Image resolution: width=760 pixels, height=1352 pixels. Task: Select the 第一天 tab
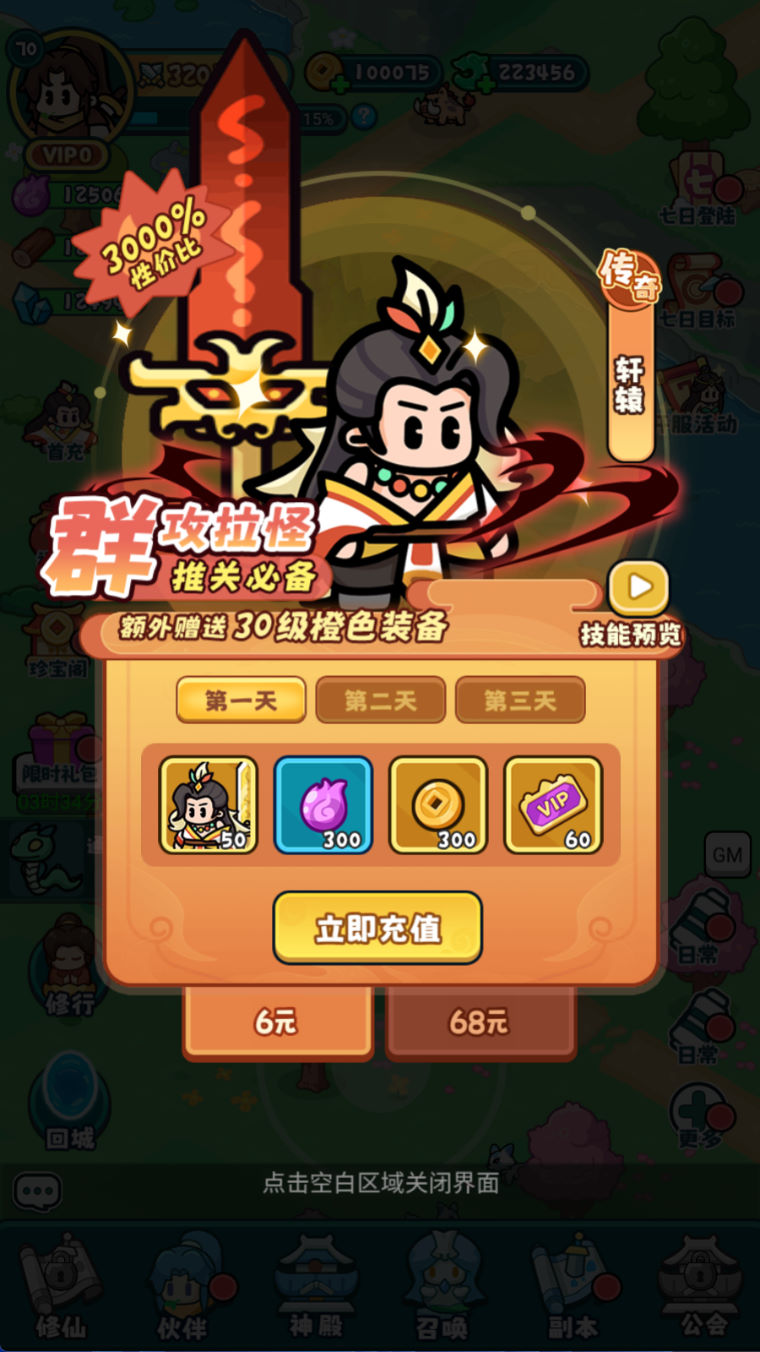click(x=241, y=700)
